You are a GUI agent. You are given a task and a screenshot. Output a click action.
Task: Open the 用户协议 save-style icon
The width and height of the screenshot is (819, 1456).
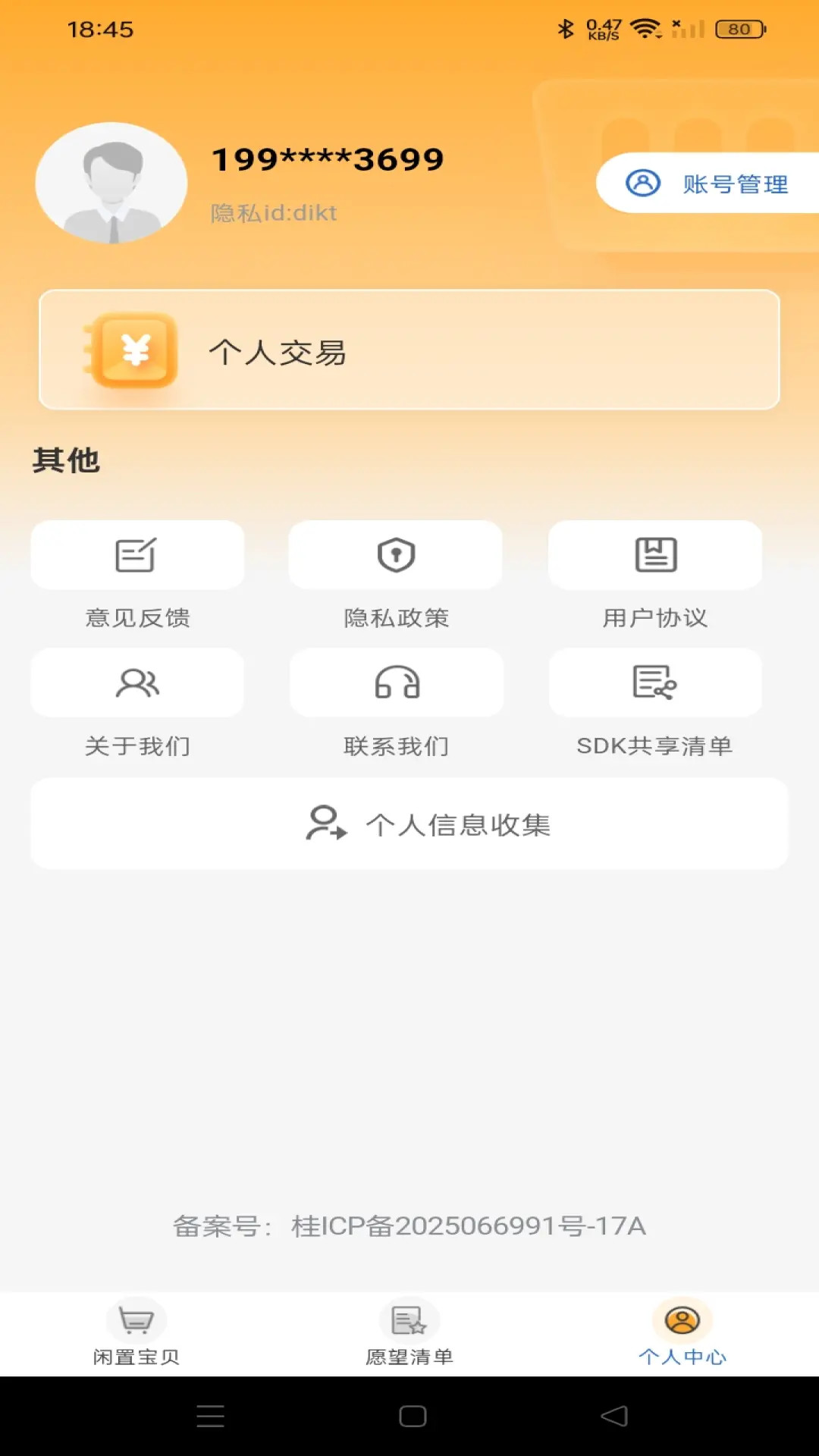[x=656, y=554]
